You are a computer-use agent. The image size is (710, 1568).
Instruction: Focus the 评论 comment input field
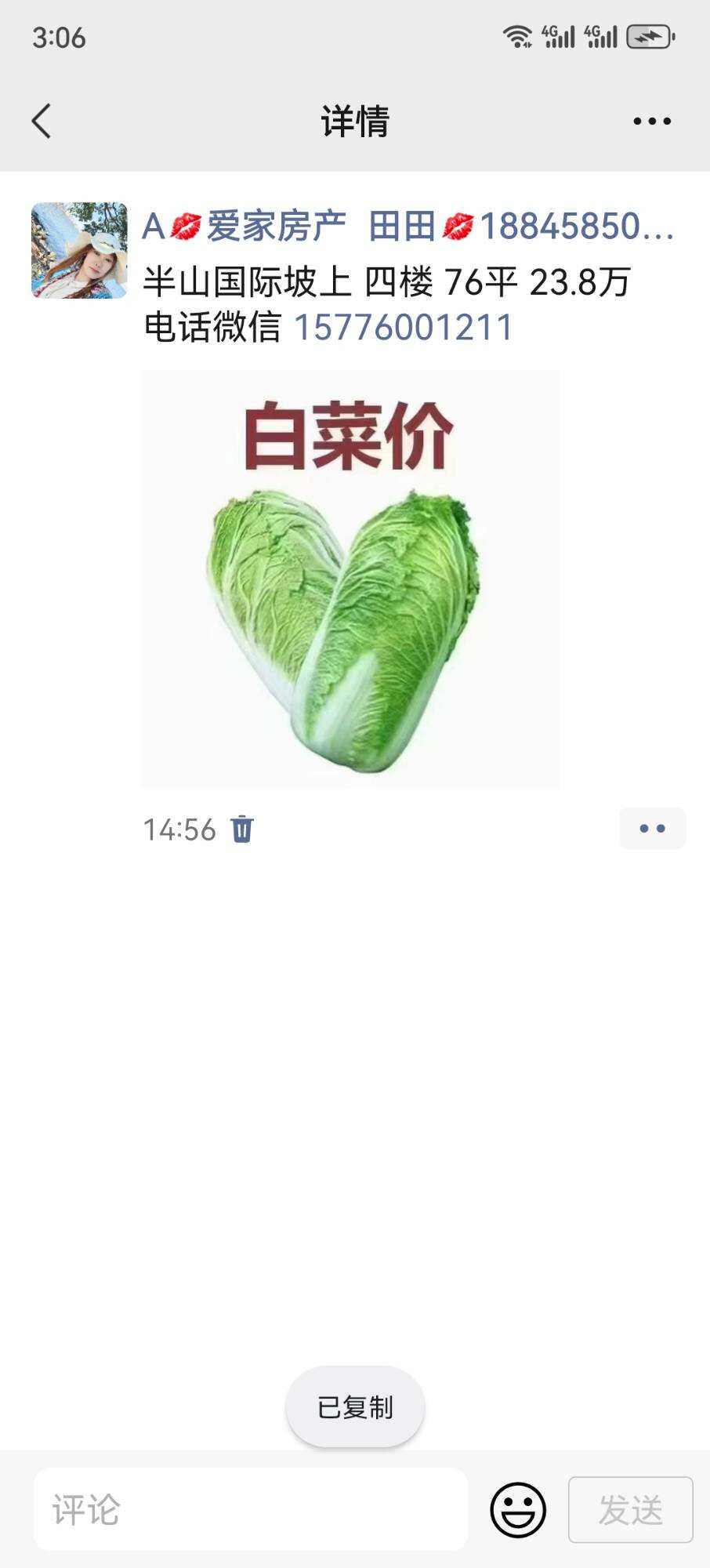(x=251, y=1509)
